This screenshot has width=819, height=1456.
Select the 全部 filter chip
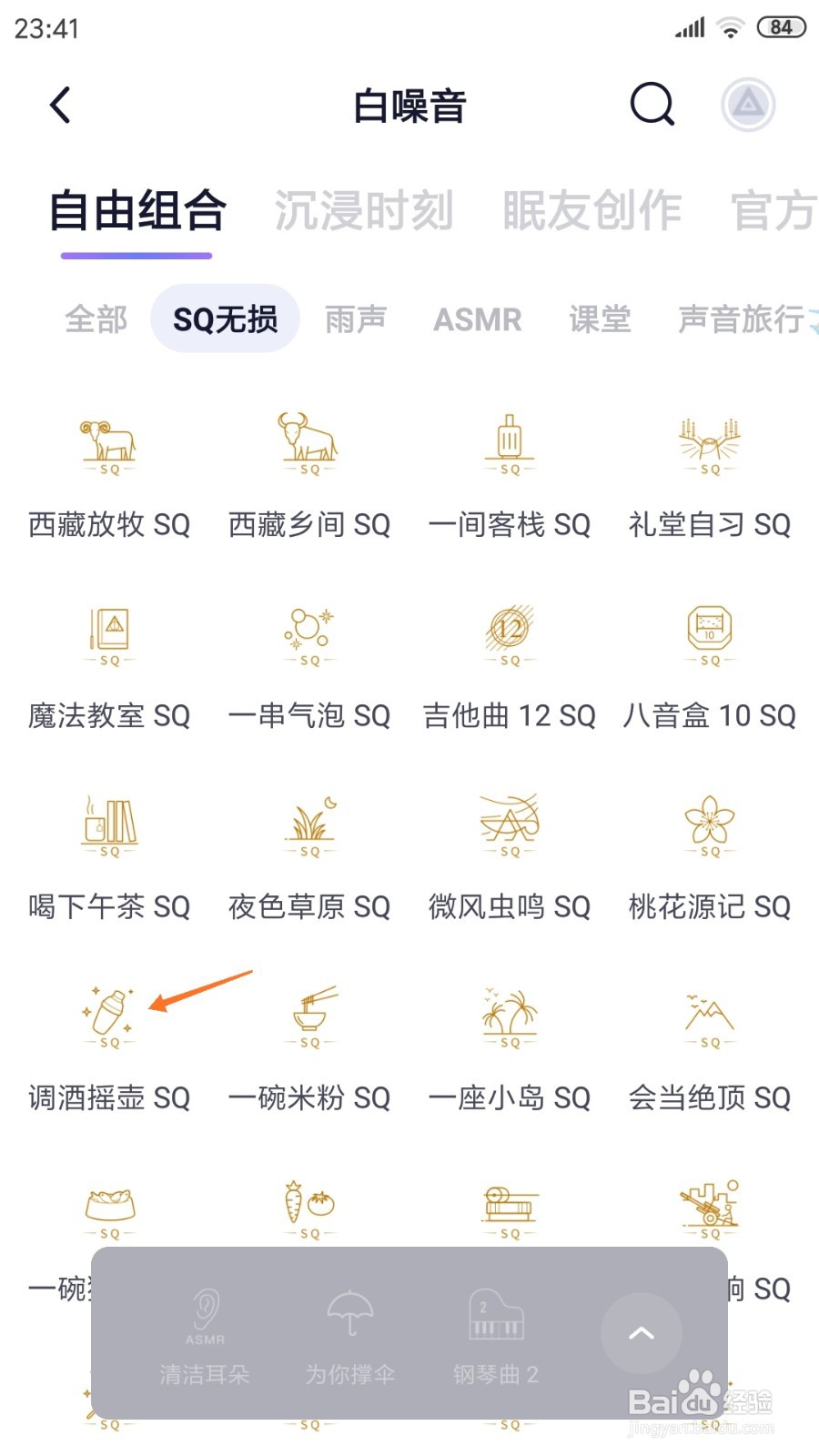96,319
